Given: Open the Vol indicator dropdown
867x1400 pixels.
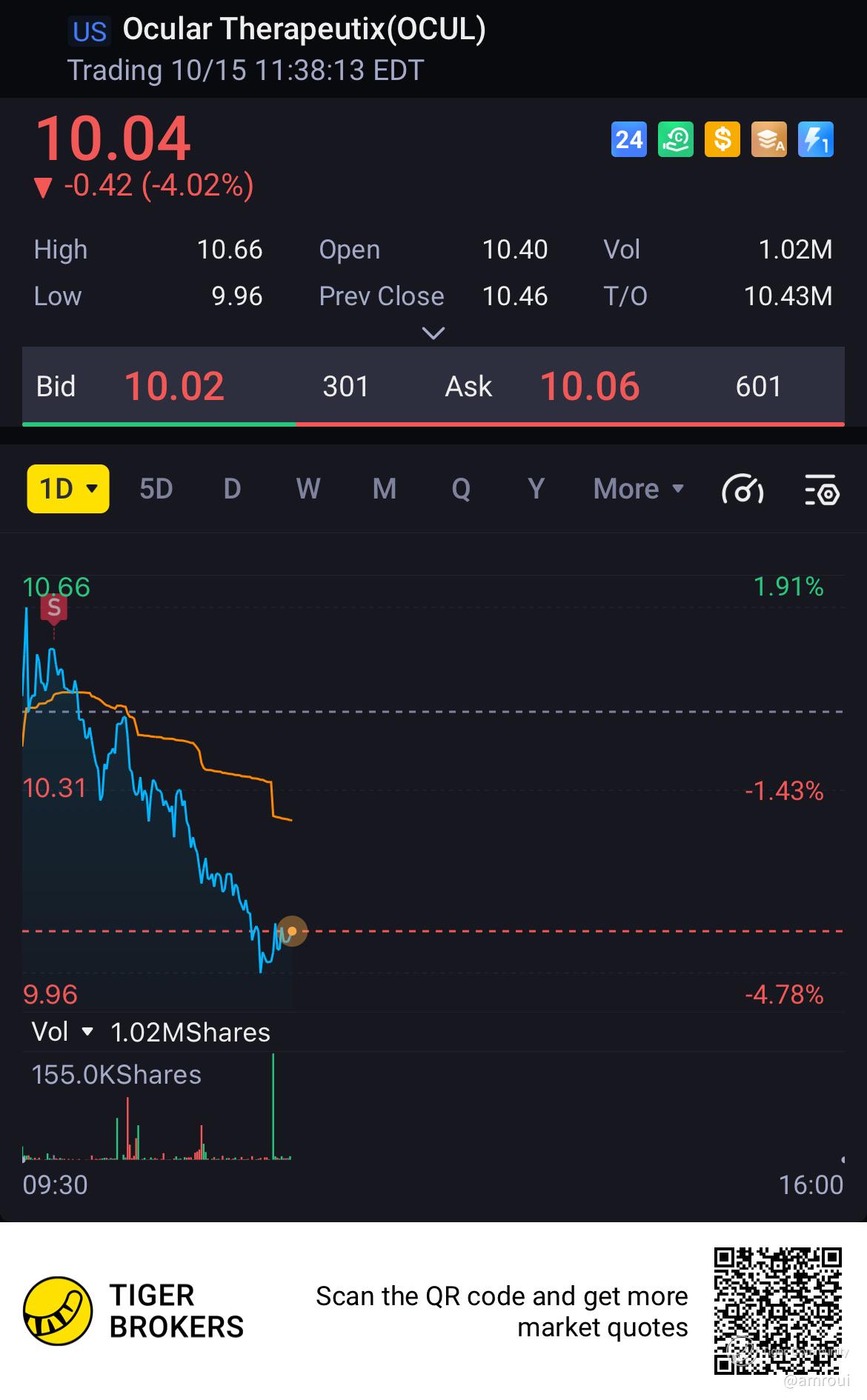Looking at the screenshot, I should pos(63,1032).
